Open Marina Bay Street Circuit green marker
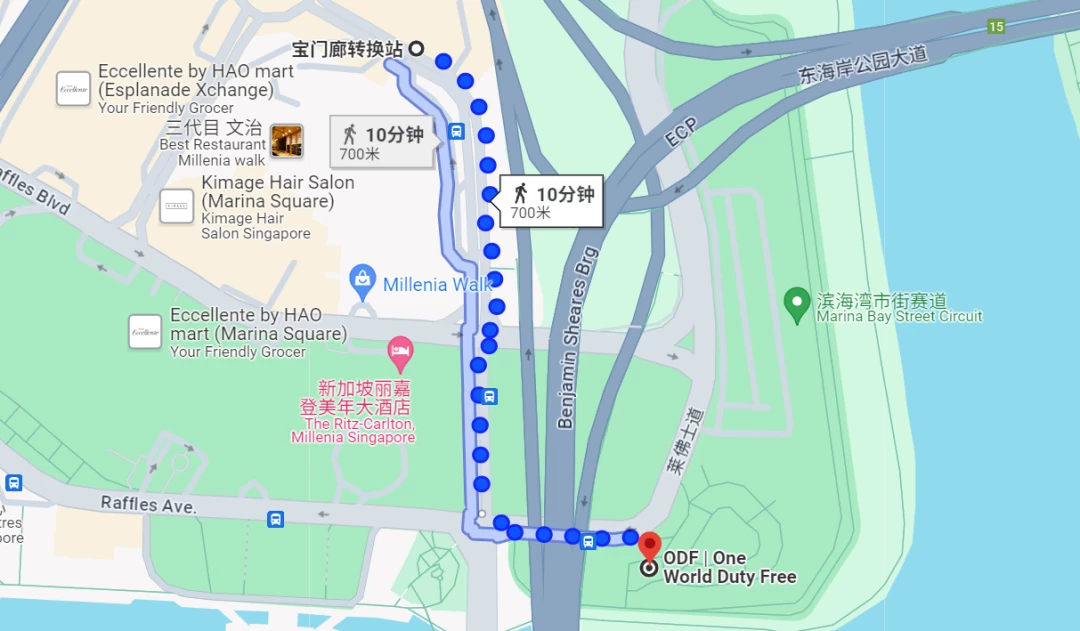The image size is (1080, 631). pyautogui.click(x=797, y=304)
